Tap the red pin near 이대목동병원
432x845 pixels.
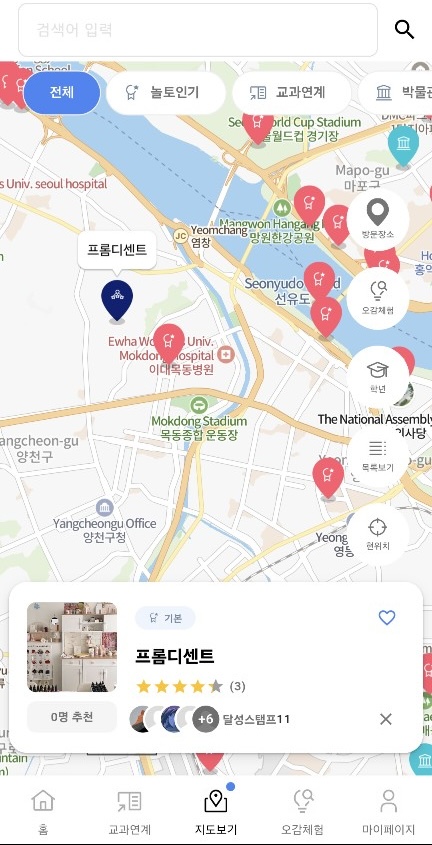point(169,343)
